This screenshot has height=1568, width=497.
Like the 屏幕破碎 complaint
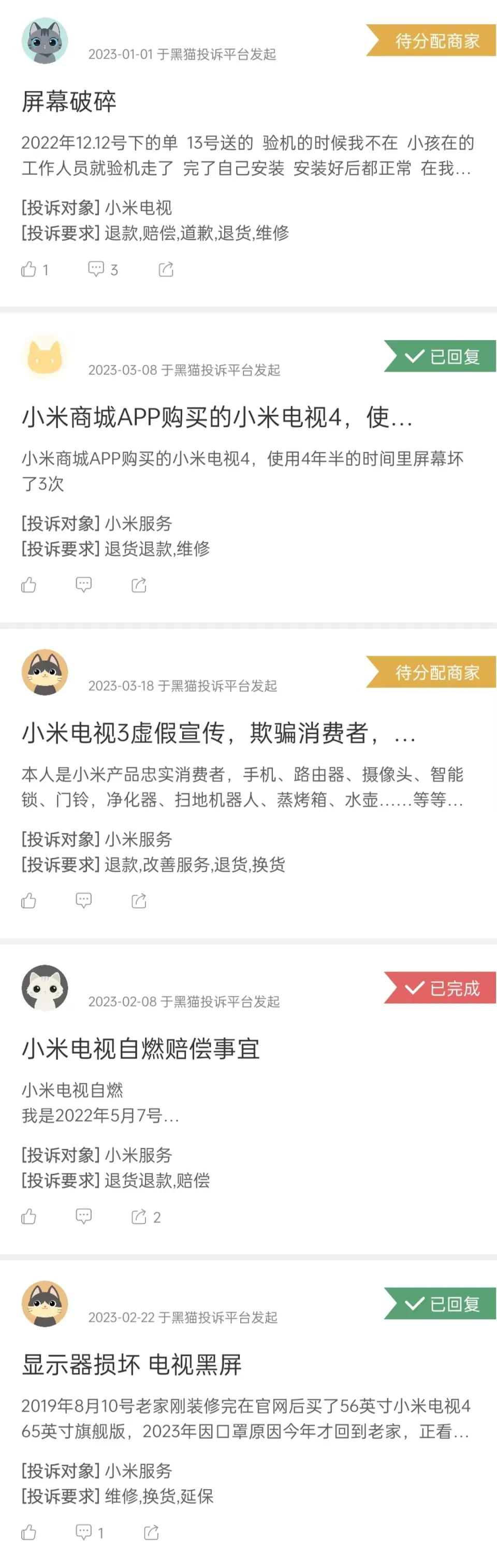pos(28,269)
